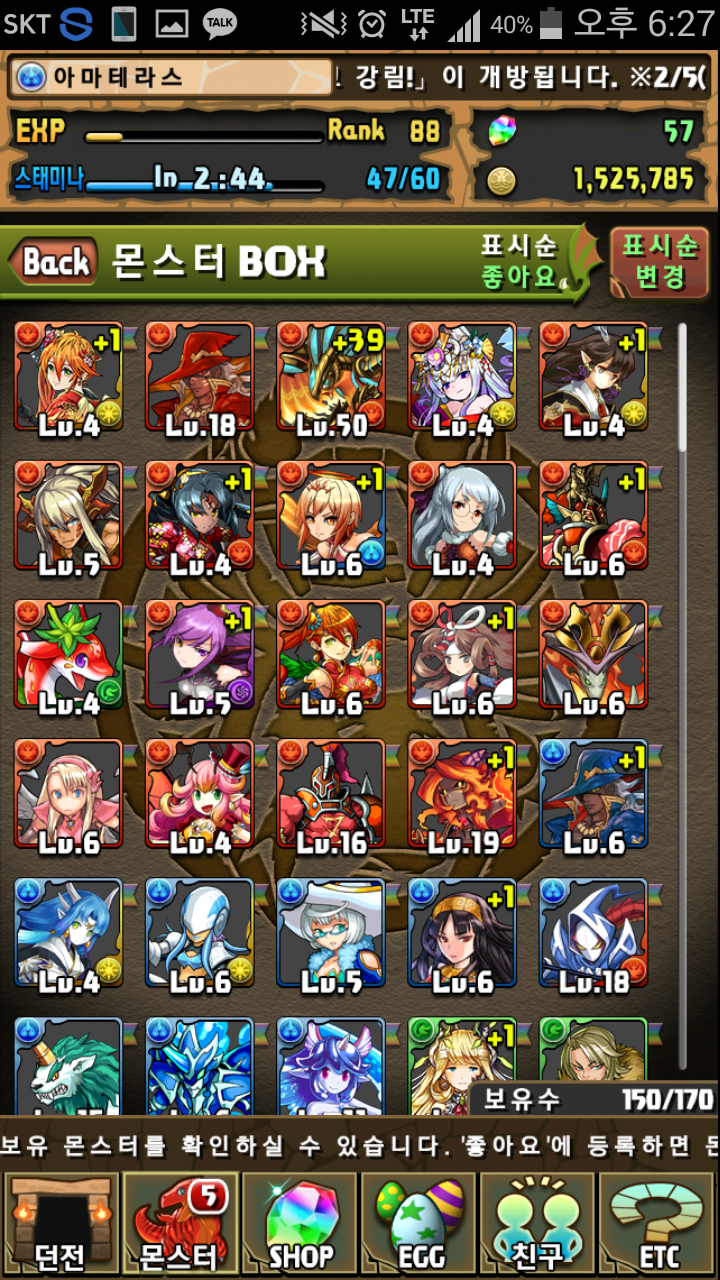Open the 던전 dungeon tab
720x1280 pixels.
(60, 1226)
